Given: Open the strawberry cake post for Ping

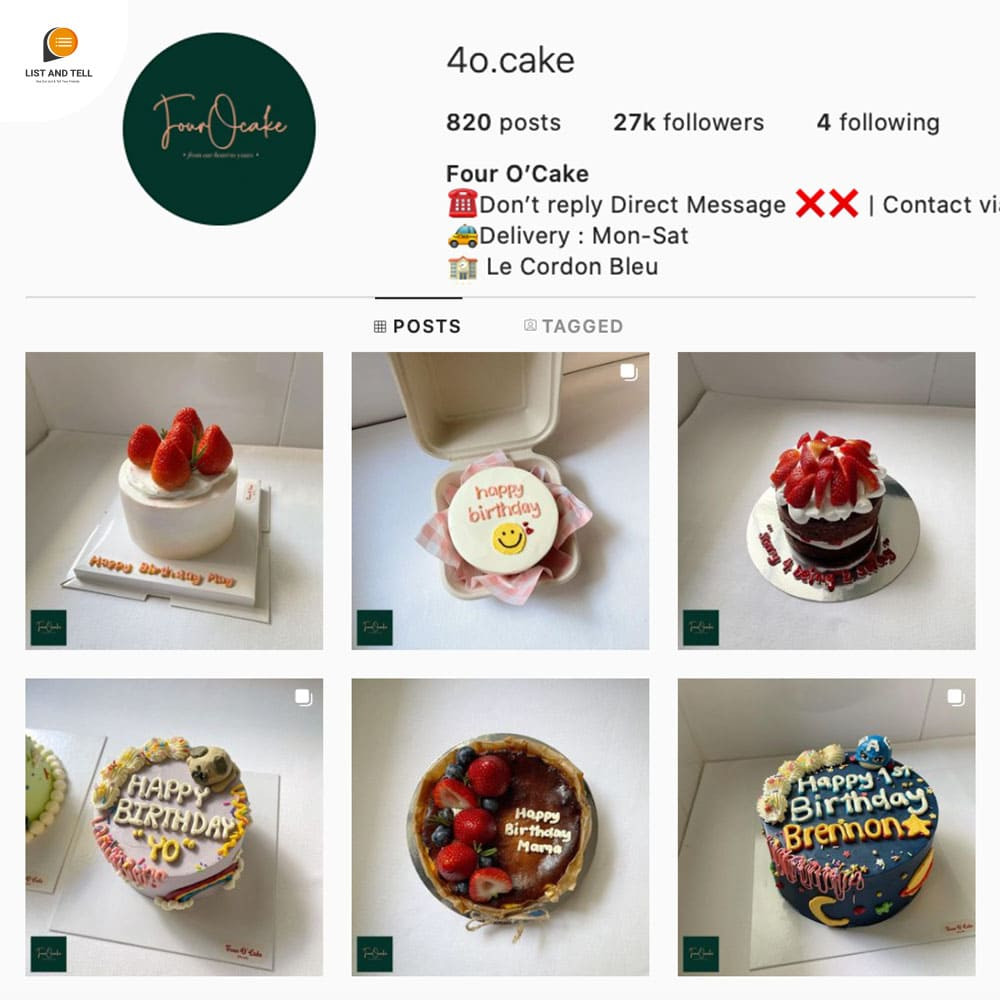Looking at the screenshot, I should tap(174, 500).
